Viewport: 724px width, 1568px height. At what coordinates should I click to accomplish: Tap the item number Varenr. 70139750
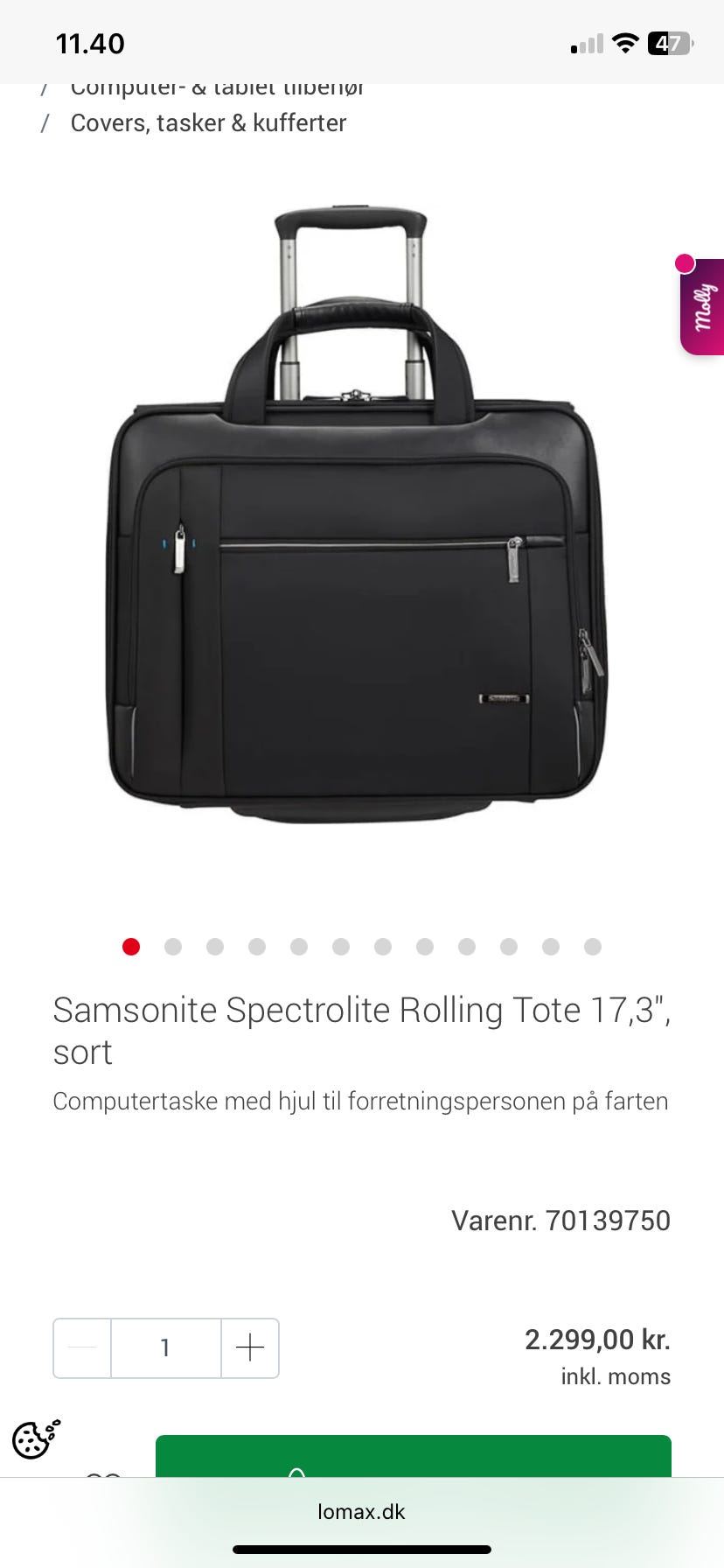[560, 1220]
